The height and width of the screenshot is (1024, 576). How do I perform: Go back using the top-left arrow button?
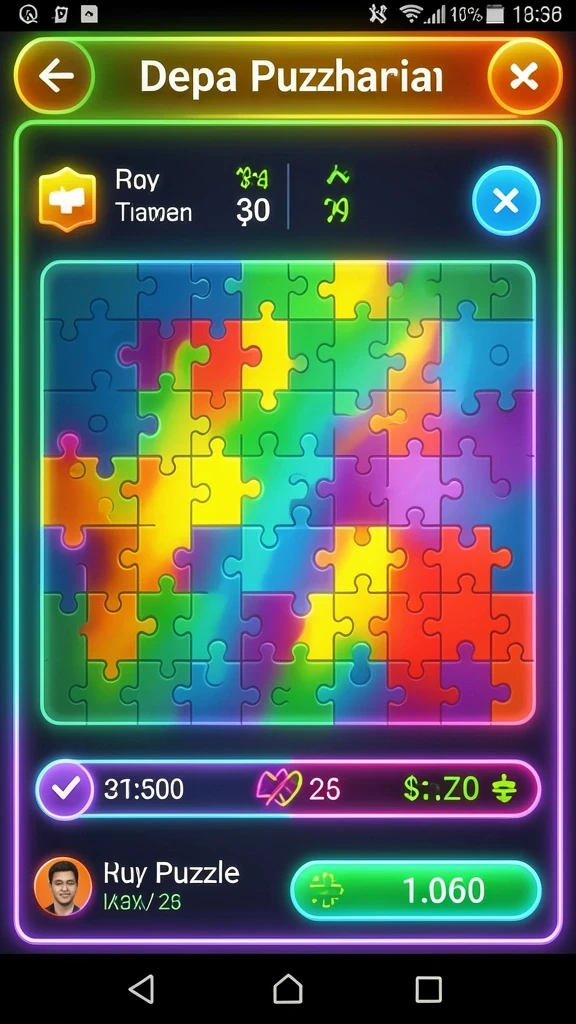(55, 77)
